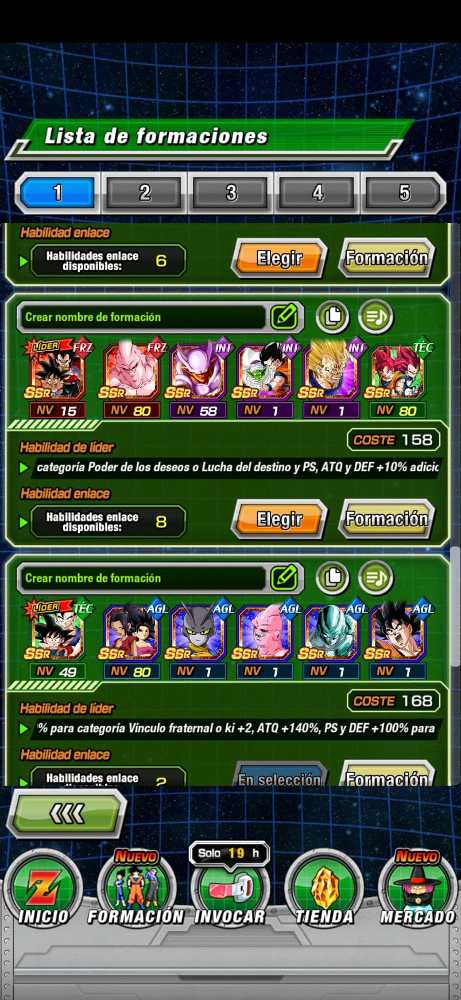Open Formación for the COSTE 158 team
The image size is (461, 1000).
386,519
